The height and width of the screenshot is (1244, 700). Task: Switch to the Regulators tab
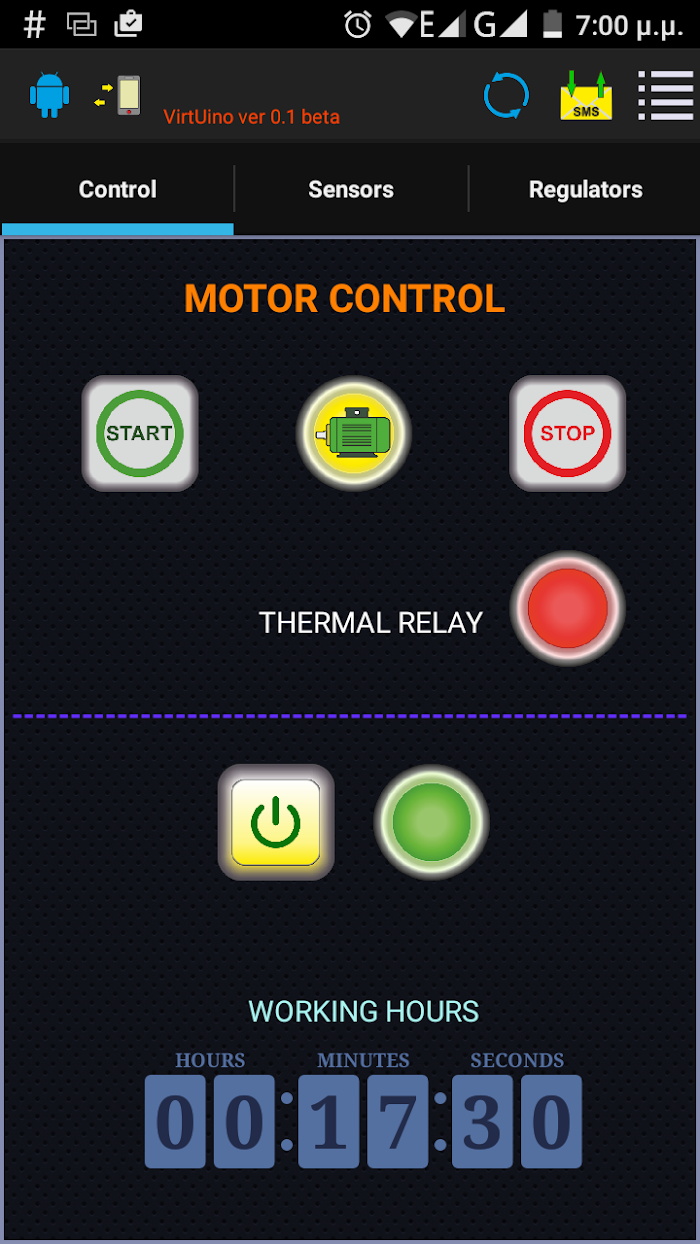coord(585,189)
